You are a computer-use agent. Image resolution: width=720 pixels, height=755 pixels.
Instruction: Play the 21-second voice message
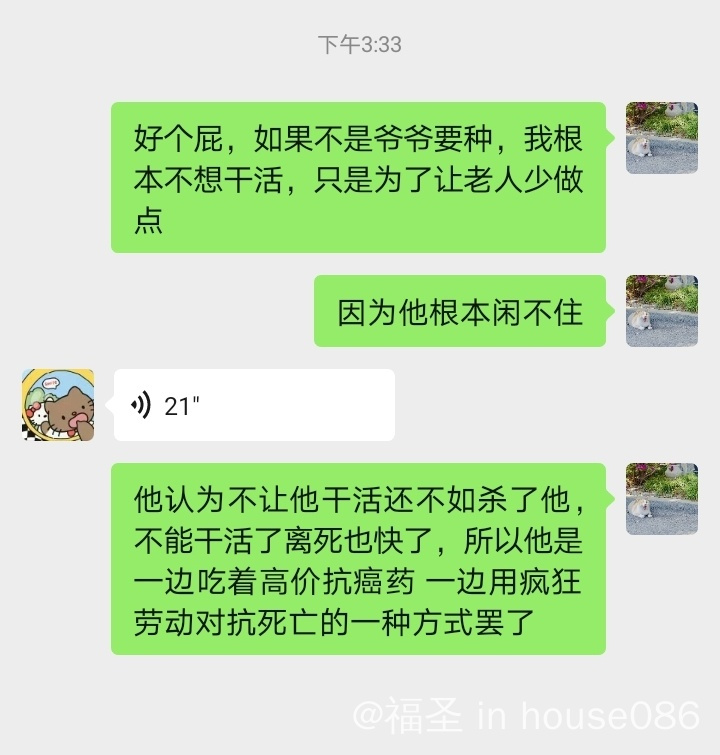[x=253, y=405]
